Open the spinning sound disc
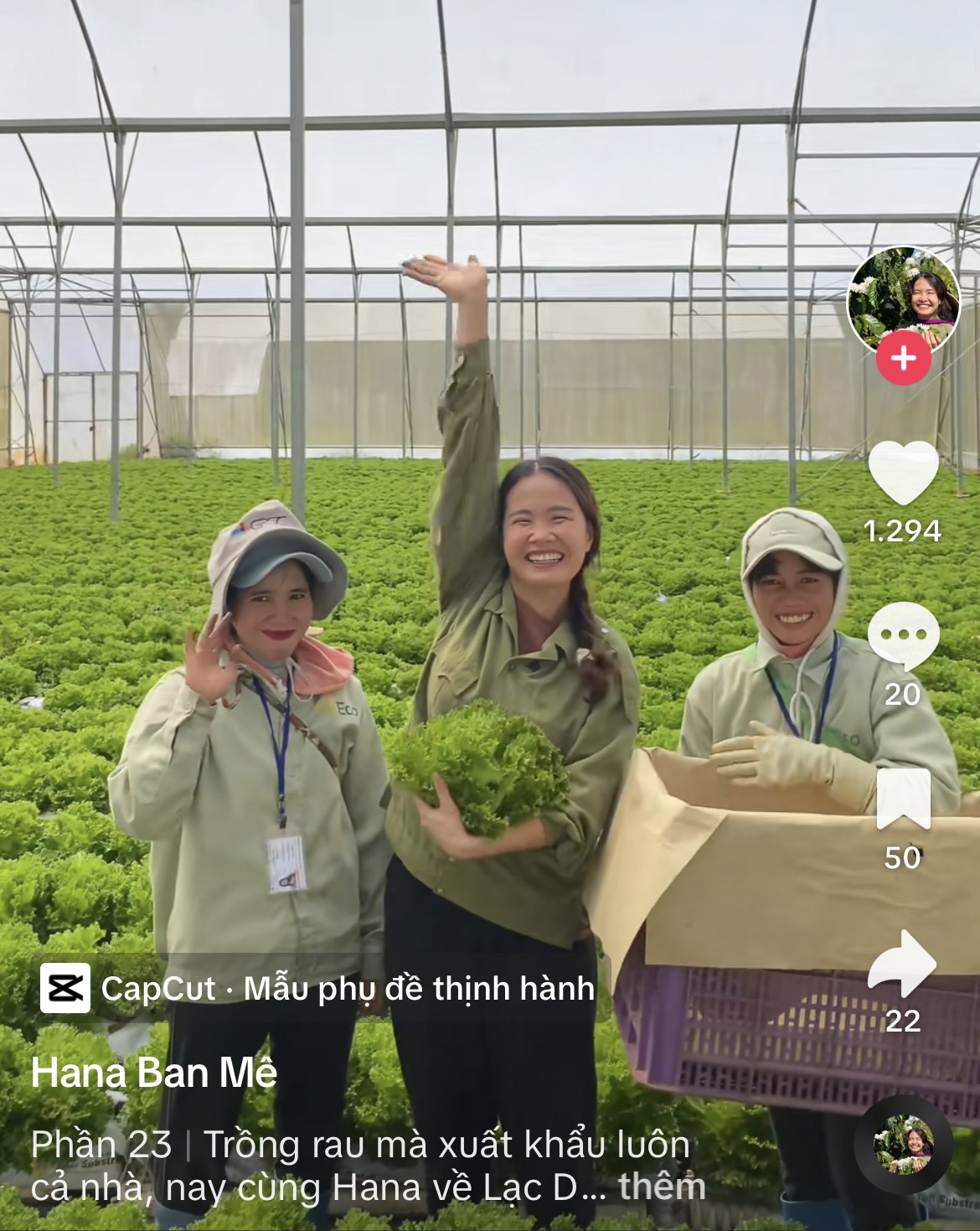 [903, 1144]
